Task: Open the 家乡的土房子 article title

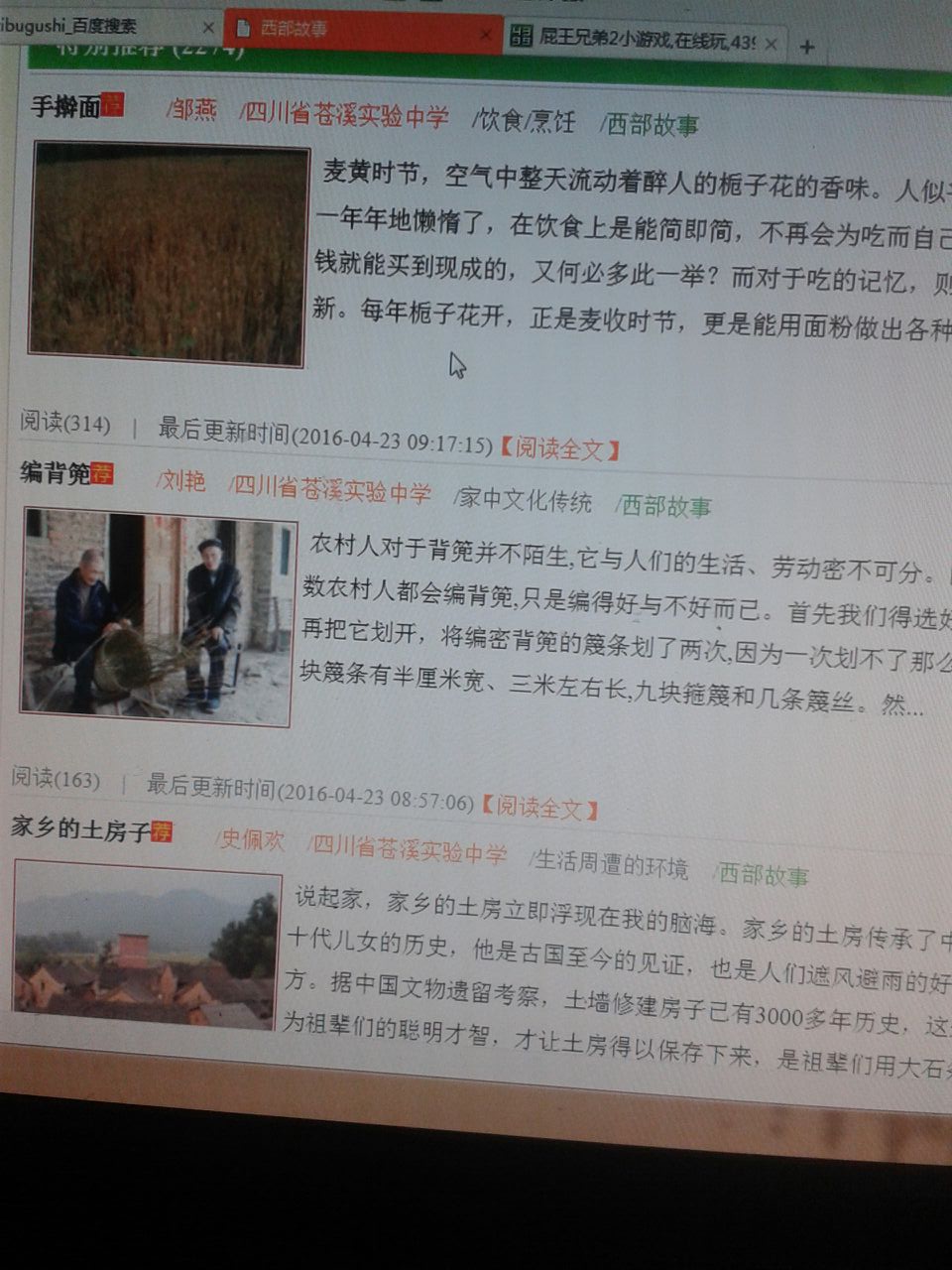Action: [79, 828]
